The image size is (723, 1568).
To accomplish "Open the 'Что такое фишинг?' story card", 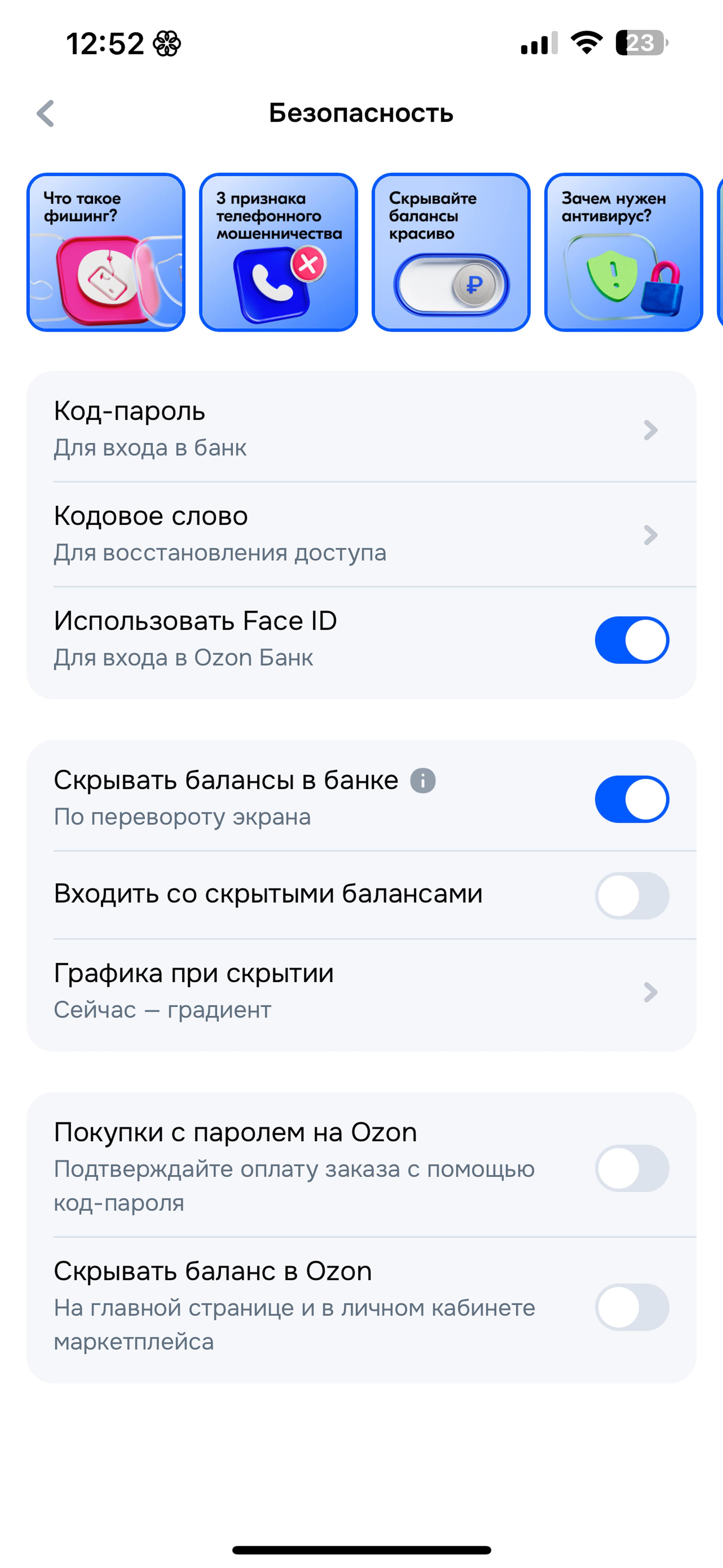I will [x=106, y=252].
